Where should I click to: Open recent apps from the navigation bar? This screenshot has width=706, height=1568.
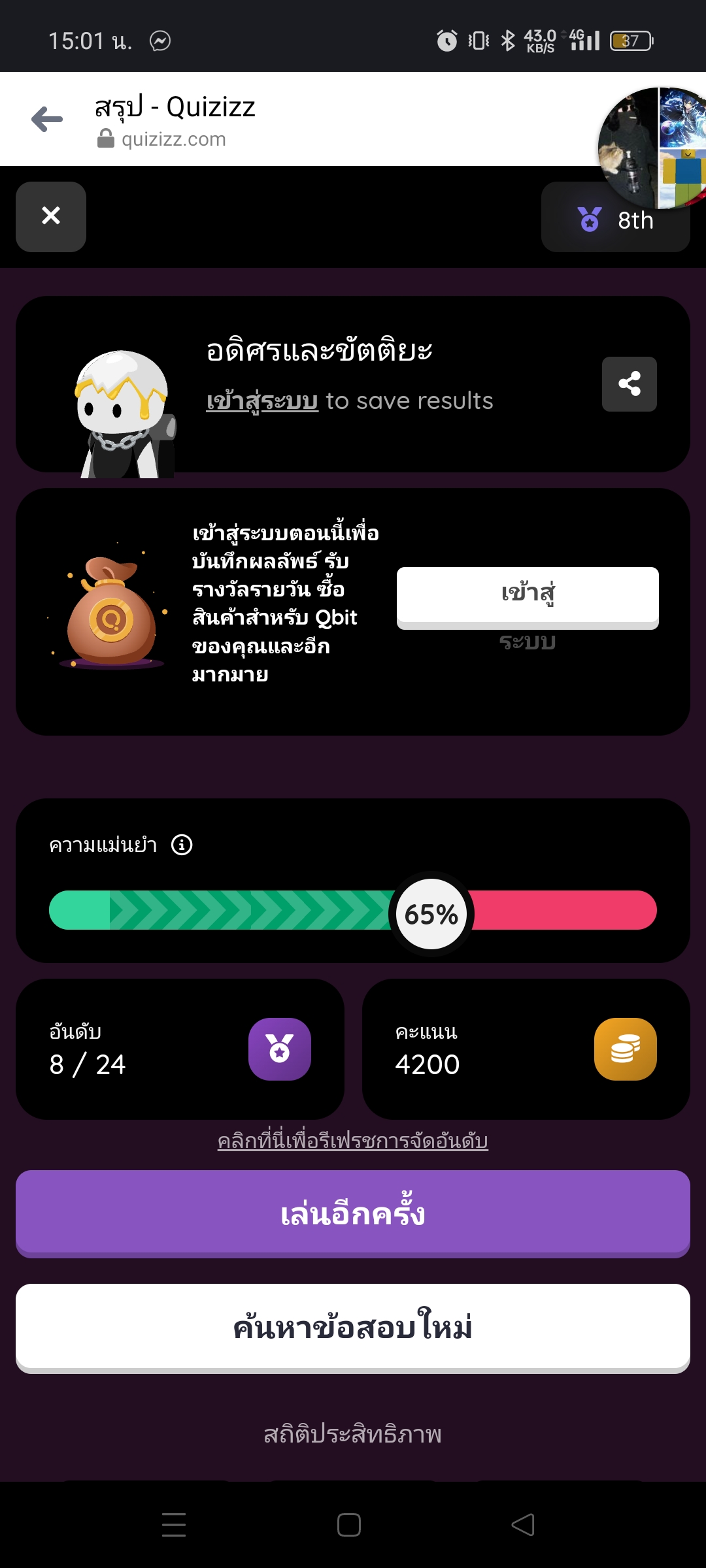pos(174,1525)
